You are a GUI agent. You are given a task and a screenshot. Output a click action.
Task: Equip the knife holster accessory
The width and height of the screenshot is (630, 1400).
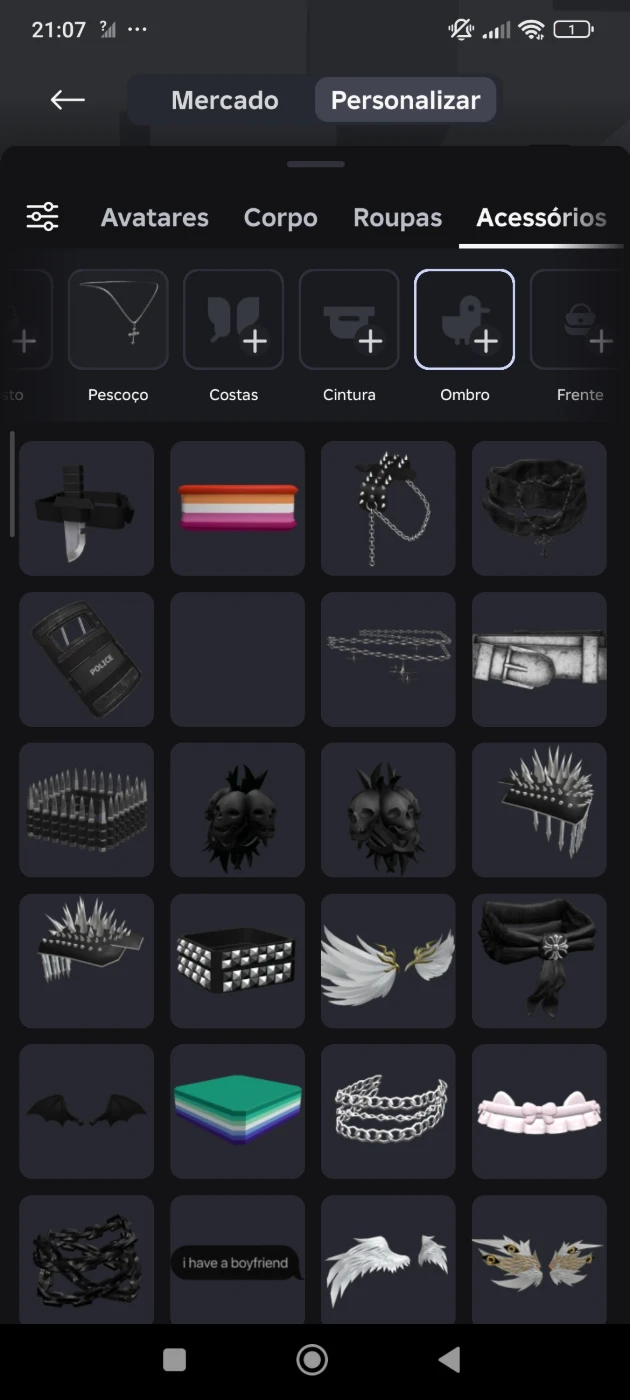[x=86, y=508]
